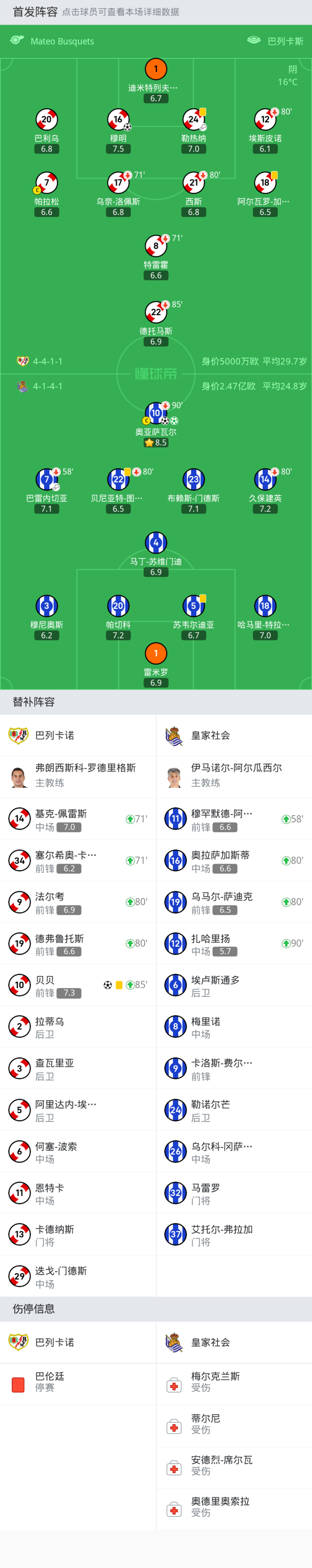This screenshot has width=312, height=1568.
Task: Tap defender 帕切科 in the lineup
Action: pyautogui.click(x=118, y=607)
